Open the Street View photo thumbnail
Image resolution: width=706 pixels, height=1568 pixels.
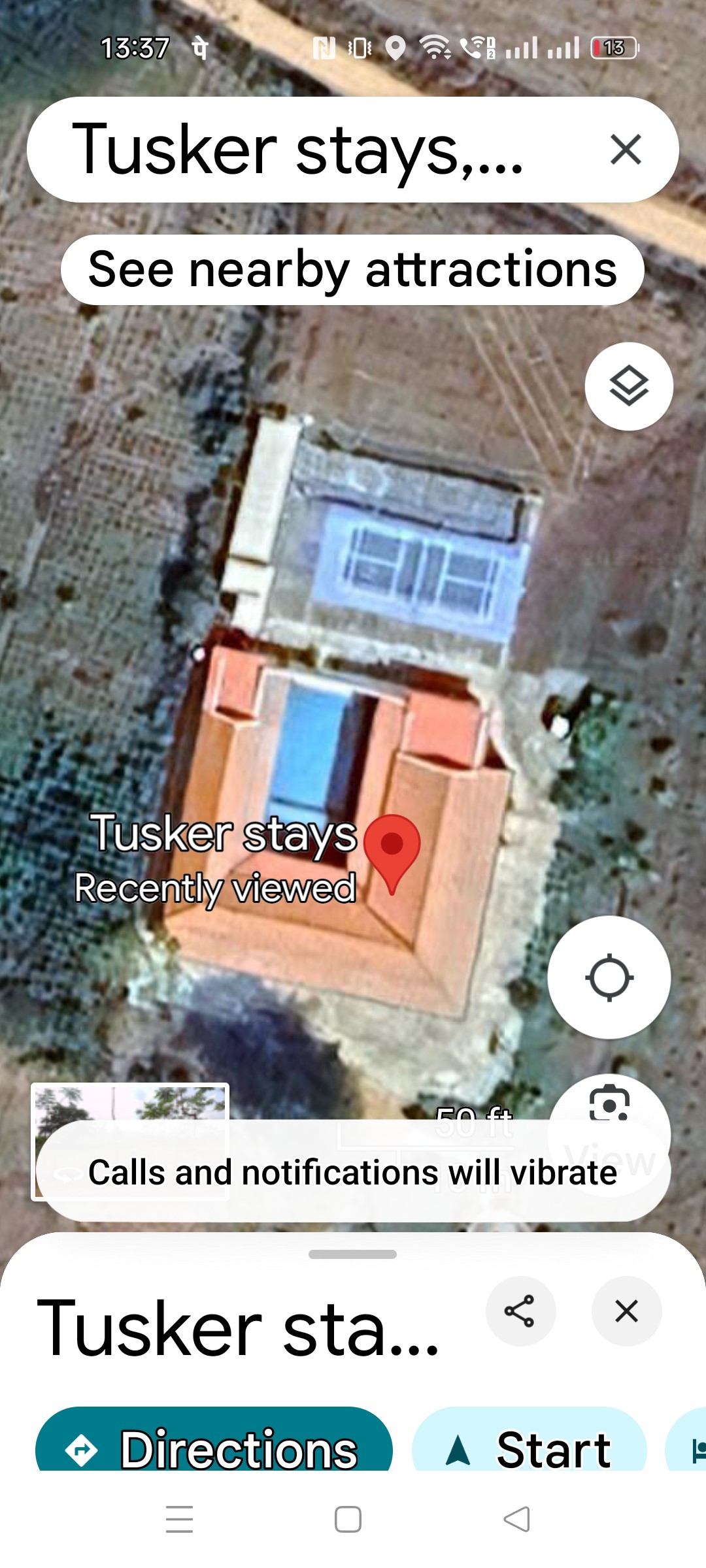coord(130,1104)
